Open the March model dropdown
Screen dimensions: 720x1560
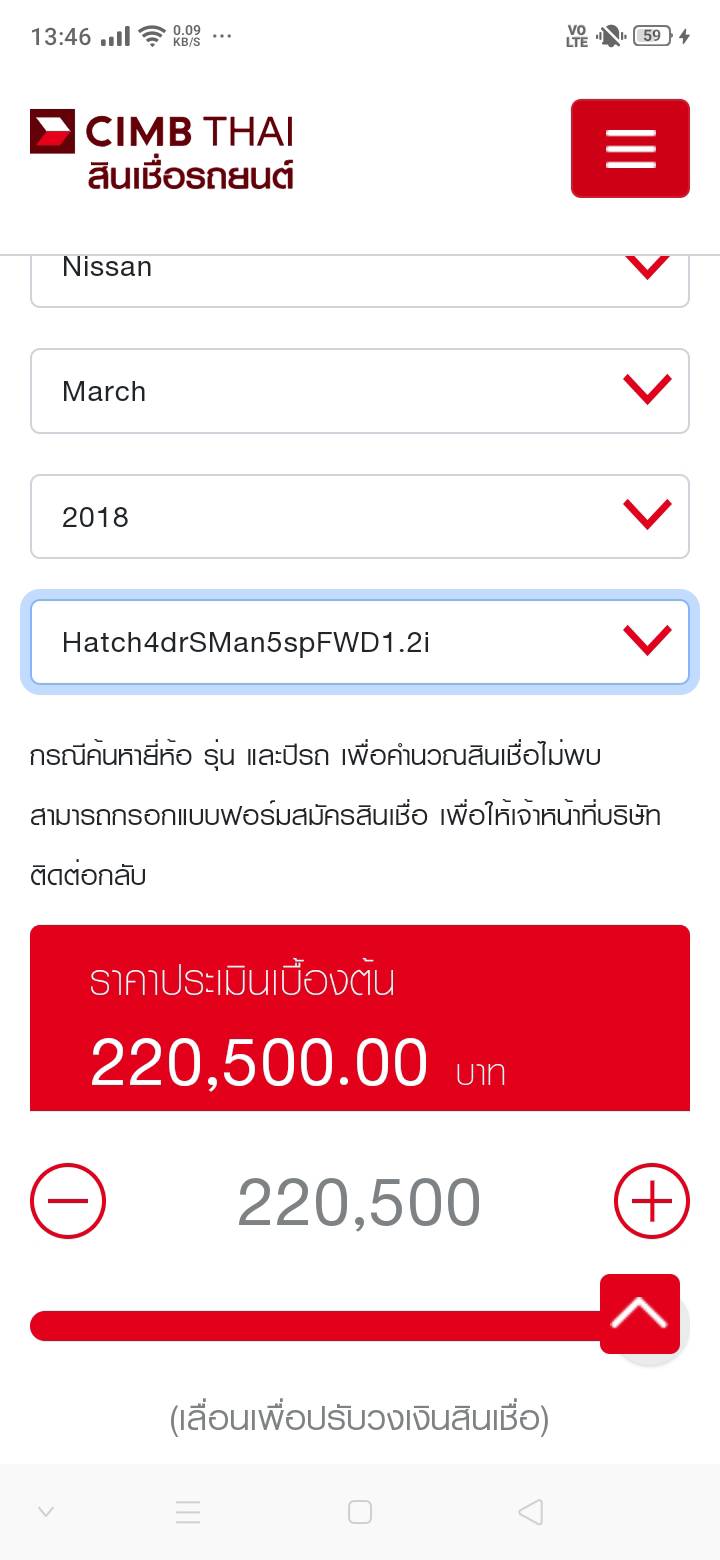coord(359,391)
